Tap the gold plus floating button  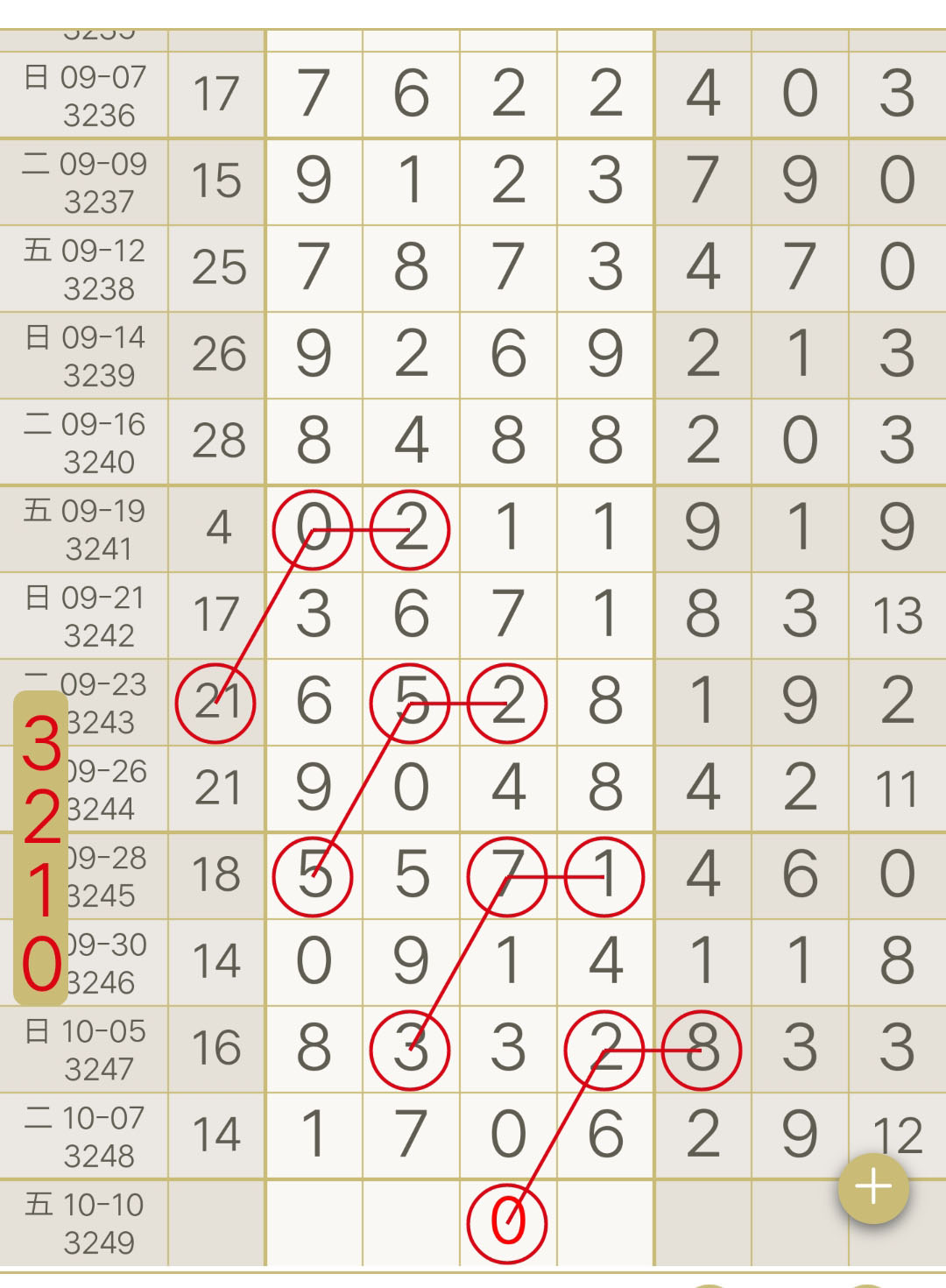[x=873, y=1188]
